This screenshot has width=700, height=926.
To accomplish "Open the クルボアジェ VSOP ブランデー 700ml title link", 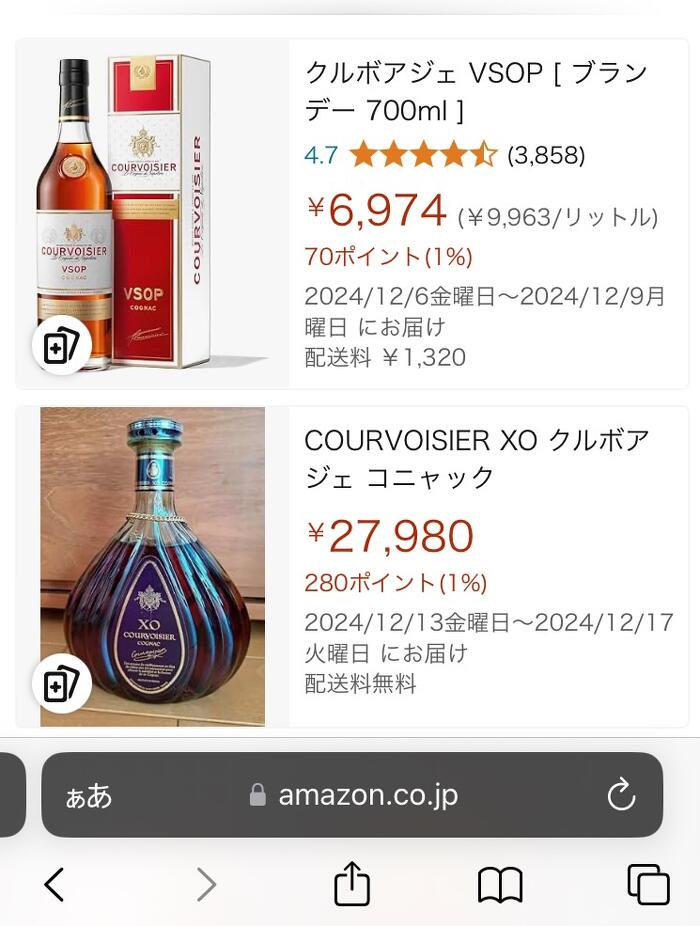I will tap(476, 91).
